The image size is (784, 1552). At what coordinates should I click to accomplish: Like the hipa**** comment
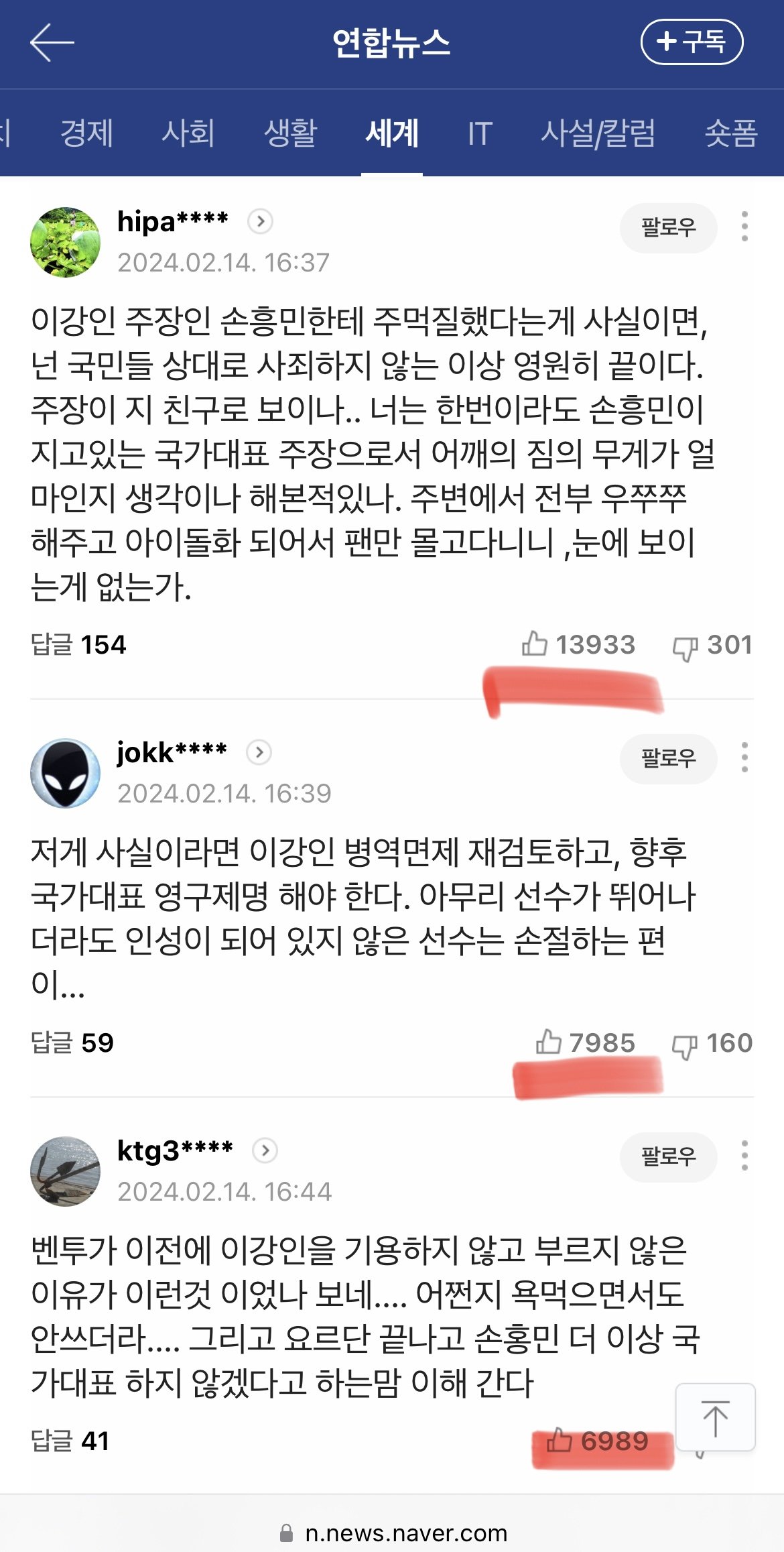[x=578, y=644]
